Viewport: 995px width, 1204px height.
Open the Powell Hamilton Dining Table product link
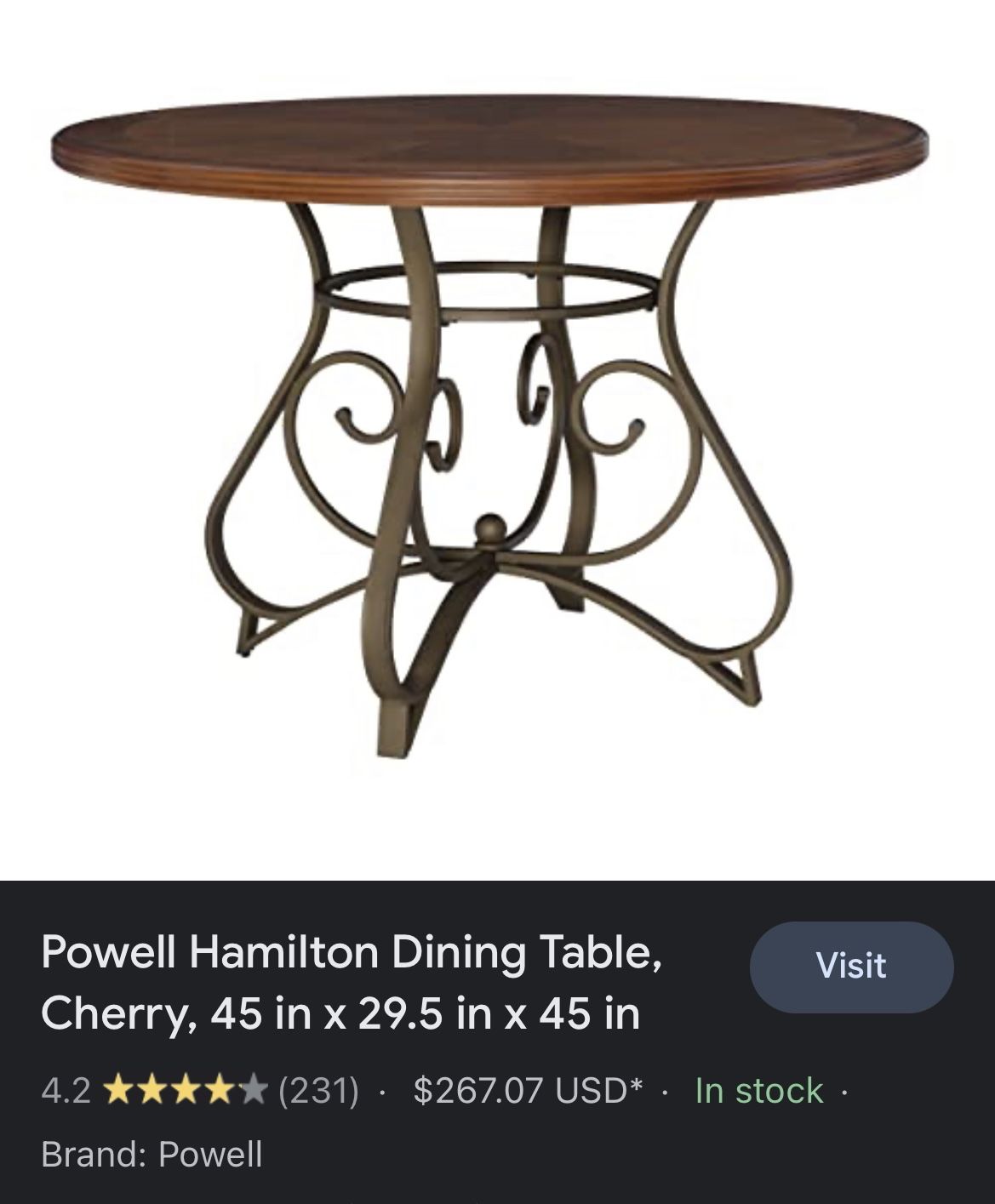coord(357,983)
